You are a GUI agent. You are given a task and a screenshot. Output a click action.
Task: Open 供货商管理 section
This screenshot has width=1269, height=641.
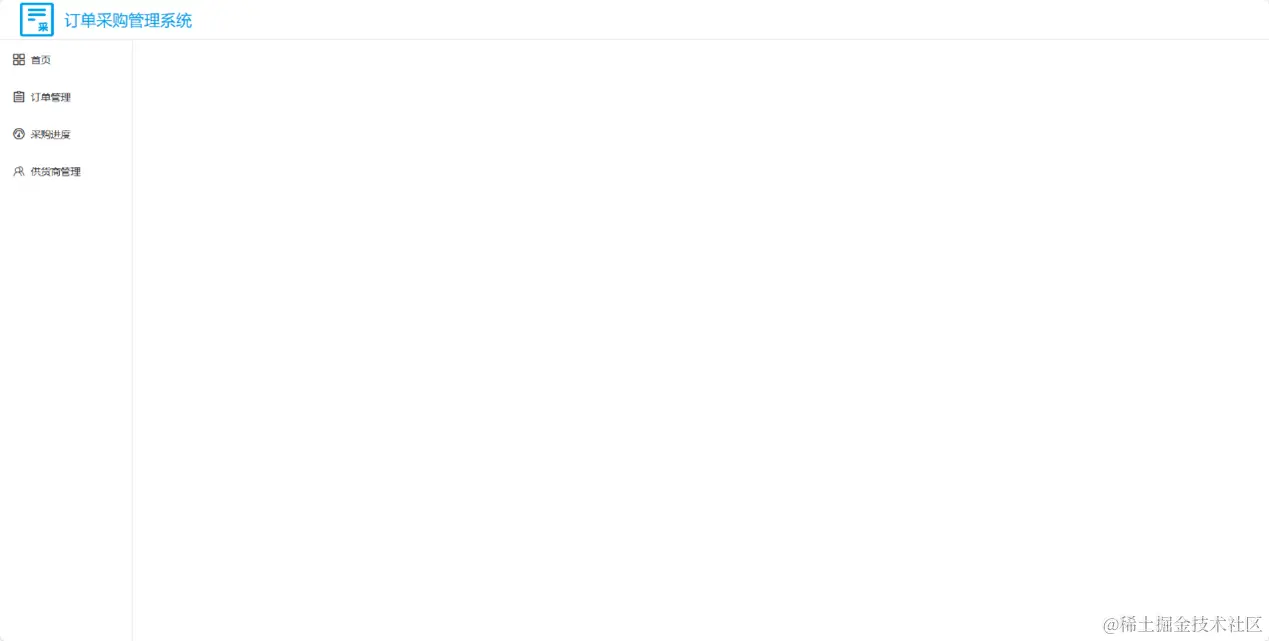pos(55,172)
